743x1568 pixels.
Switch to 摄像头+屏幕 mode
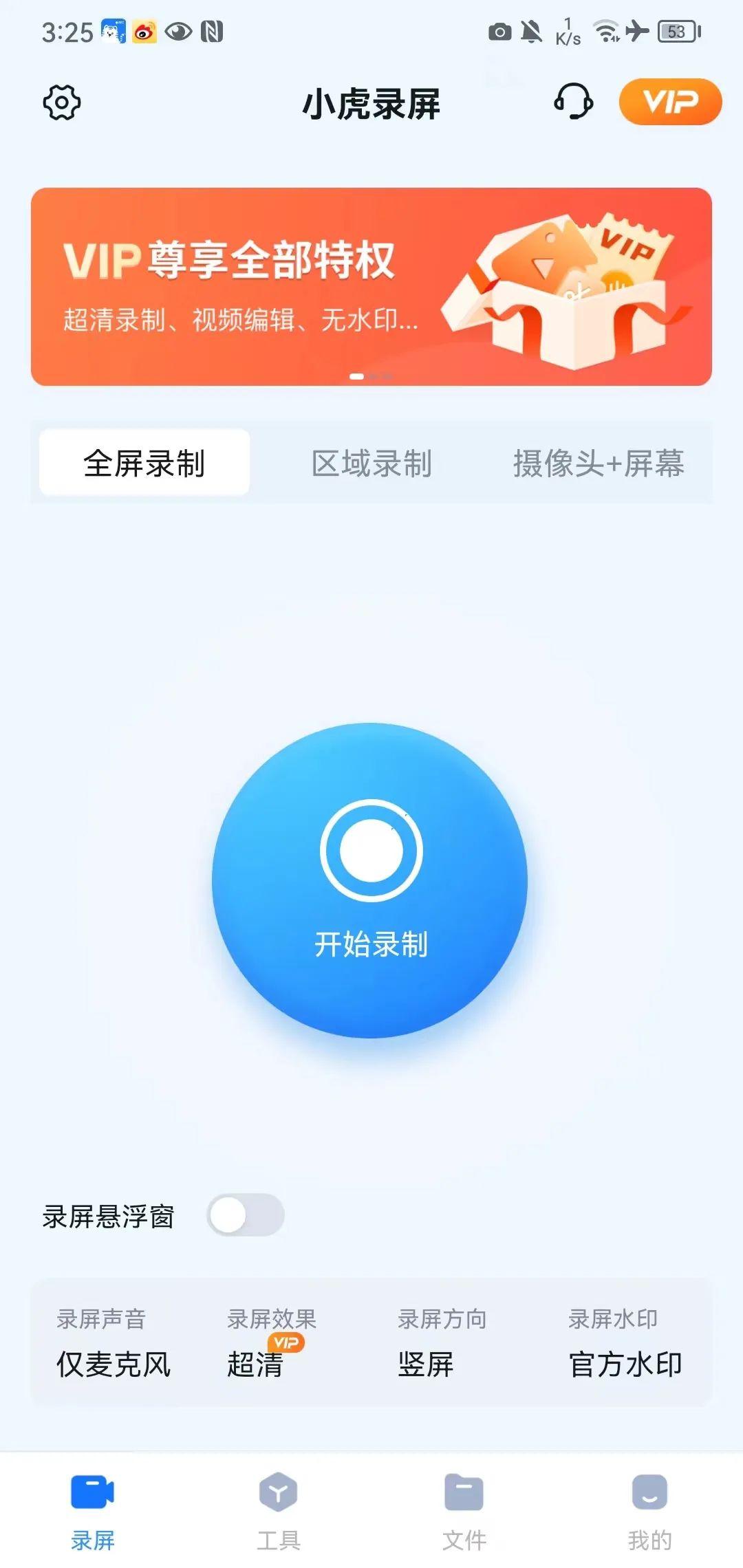[x=599, y=463]
